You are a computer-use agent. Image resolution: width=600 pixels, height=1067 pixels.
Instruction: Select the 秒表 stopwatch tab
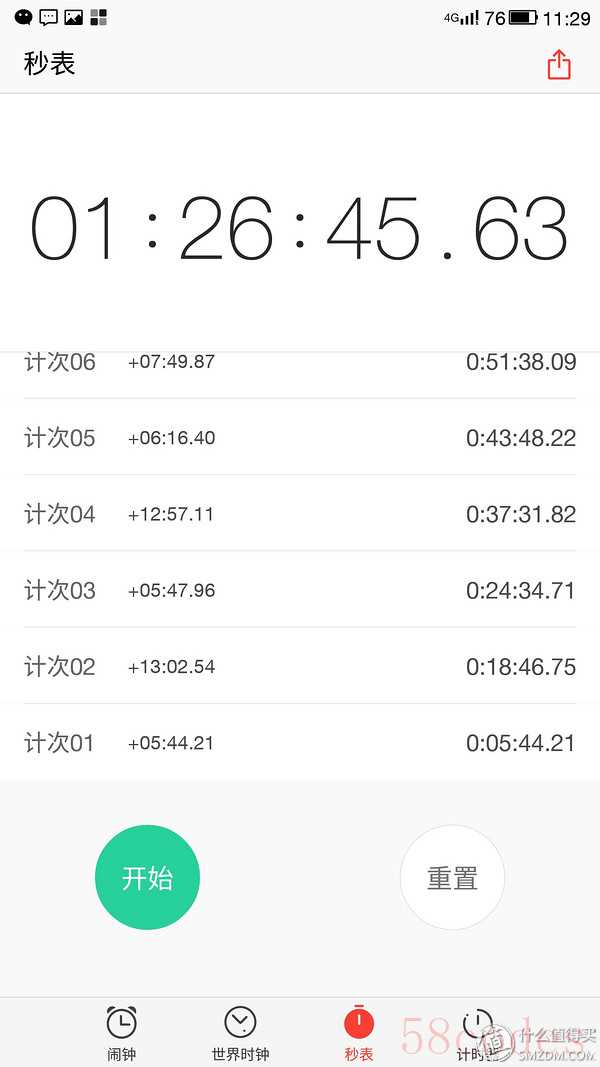(x=359, y=1034)
